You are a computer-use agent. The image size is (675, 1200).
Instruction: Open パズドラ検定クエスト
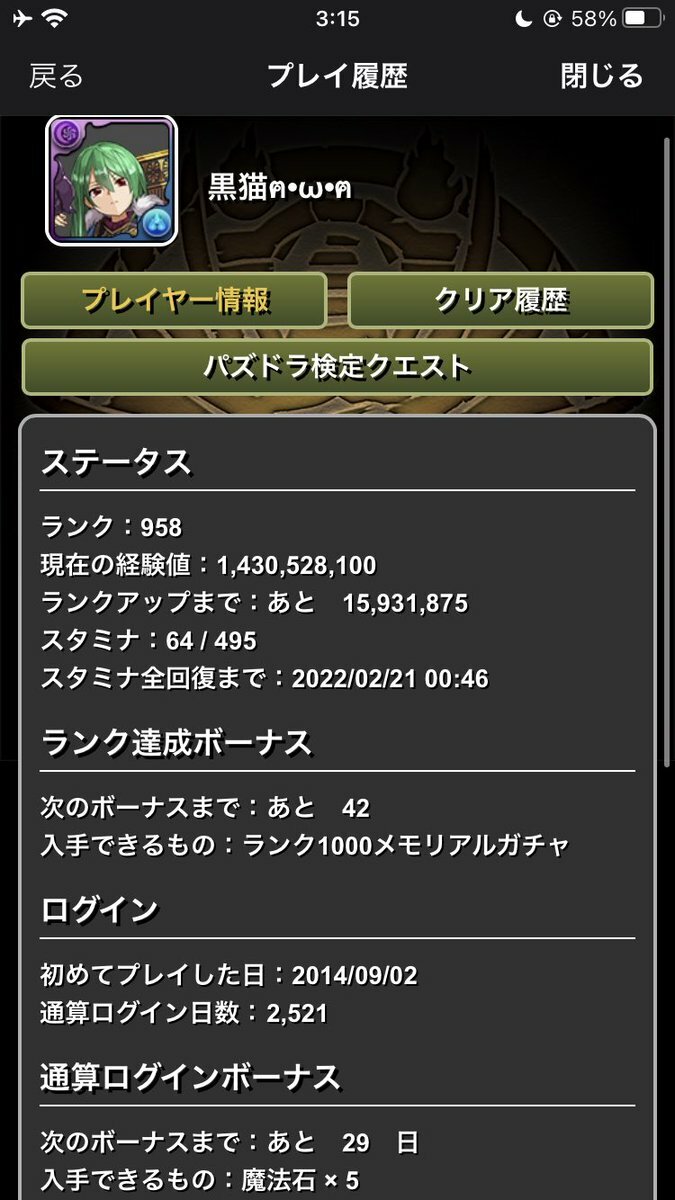(337, 366)
